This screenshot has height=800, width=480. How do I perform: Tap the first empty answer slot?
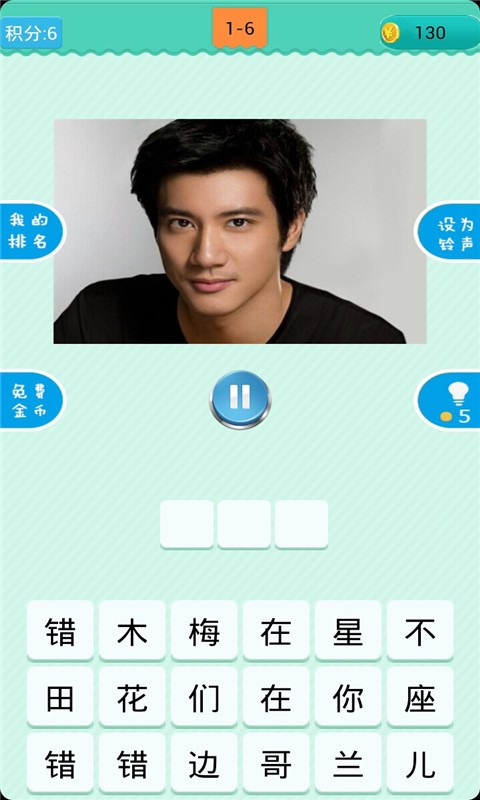tap(187, 524)
